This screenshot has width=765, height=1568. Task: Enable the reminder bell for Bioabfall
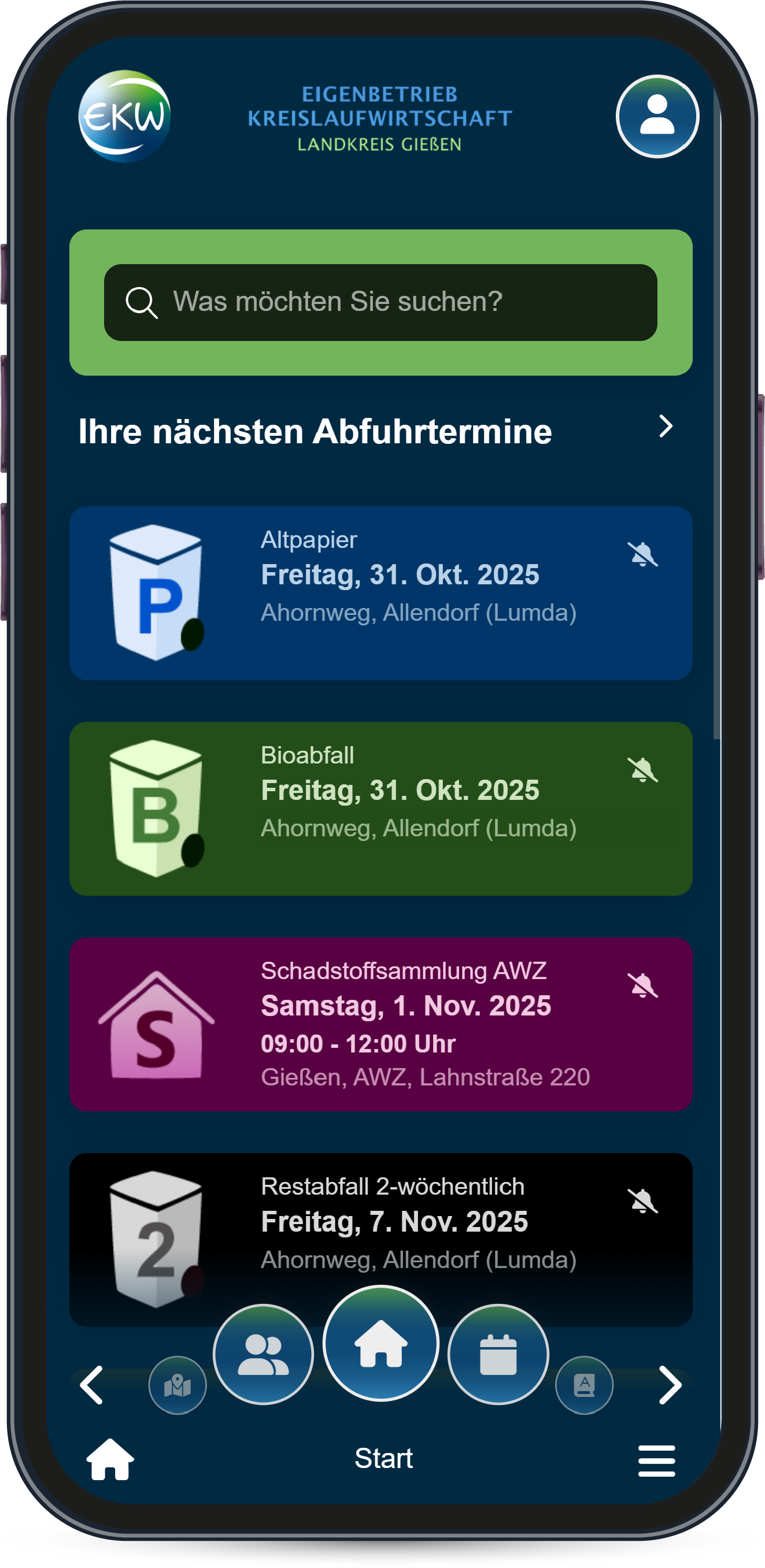coord(642,770)
